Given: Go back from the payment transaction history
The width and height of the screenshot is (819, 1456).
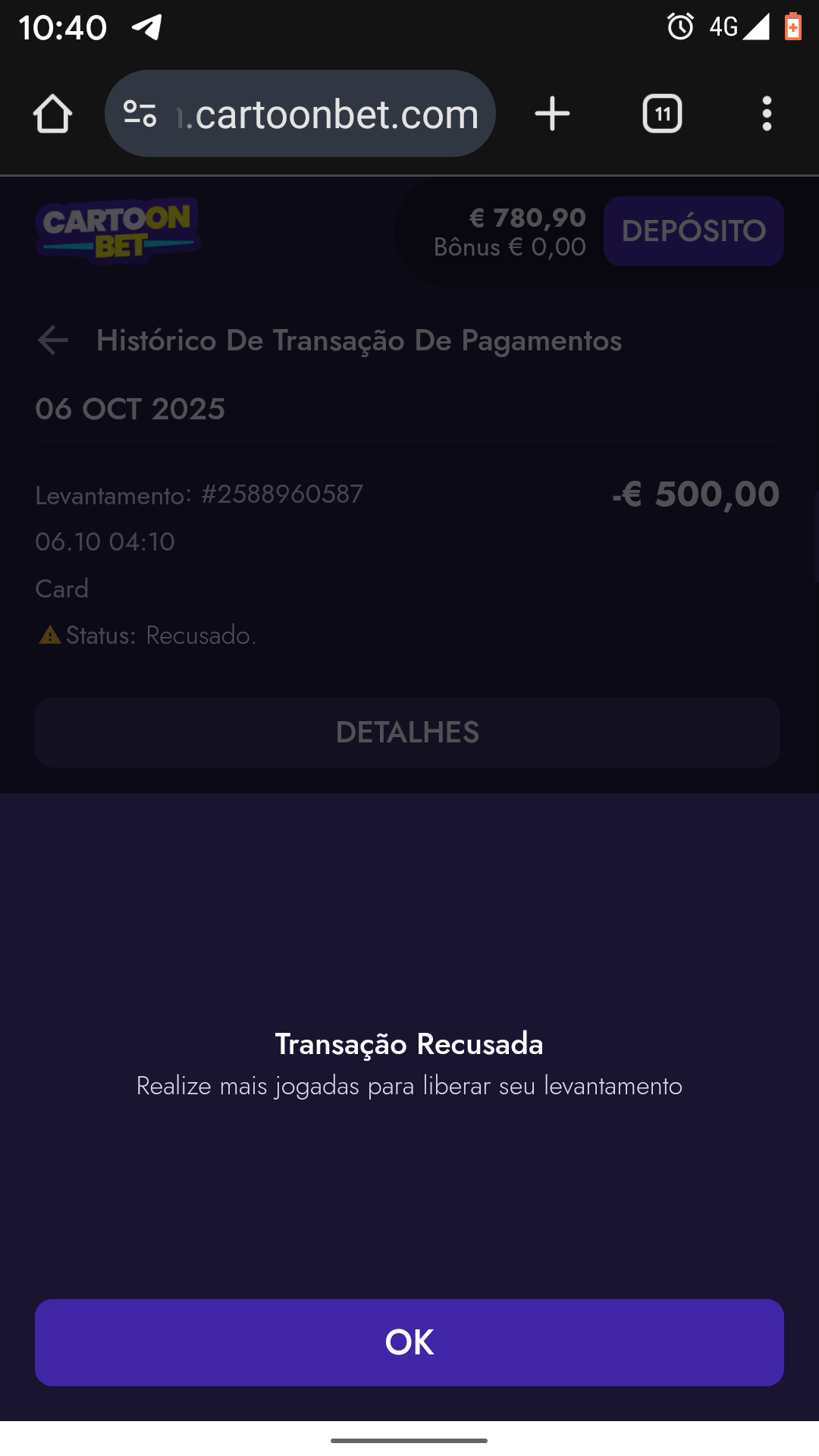Looking at the screenshot, I should pos(53,340).
